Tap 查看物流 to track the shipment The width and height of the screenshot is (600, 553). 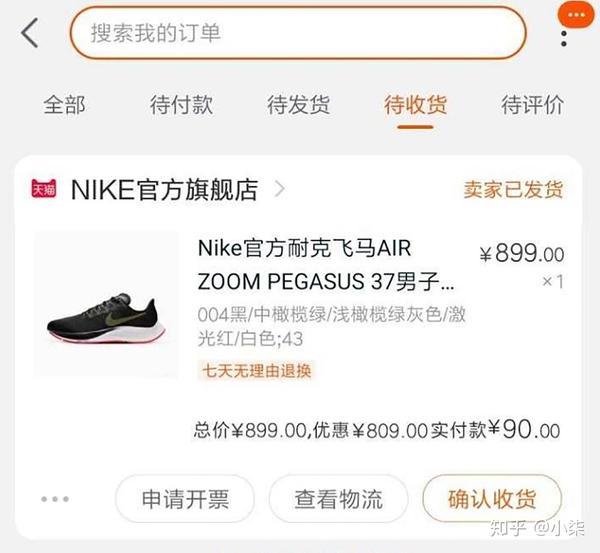[338, 498]
